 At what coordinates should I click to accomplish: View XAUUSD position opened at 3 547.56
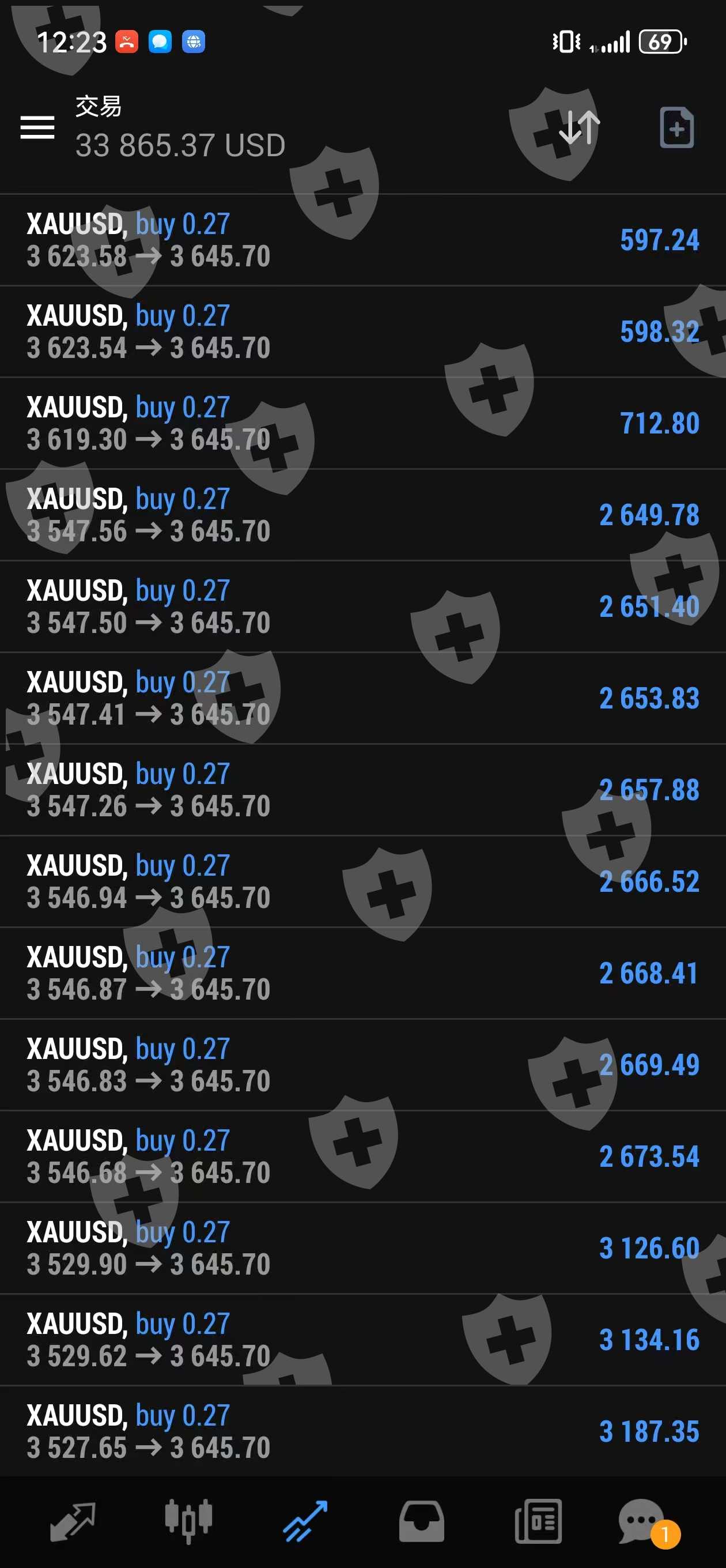362,515
